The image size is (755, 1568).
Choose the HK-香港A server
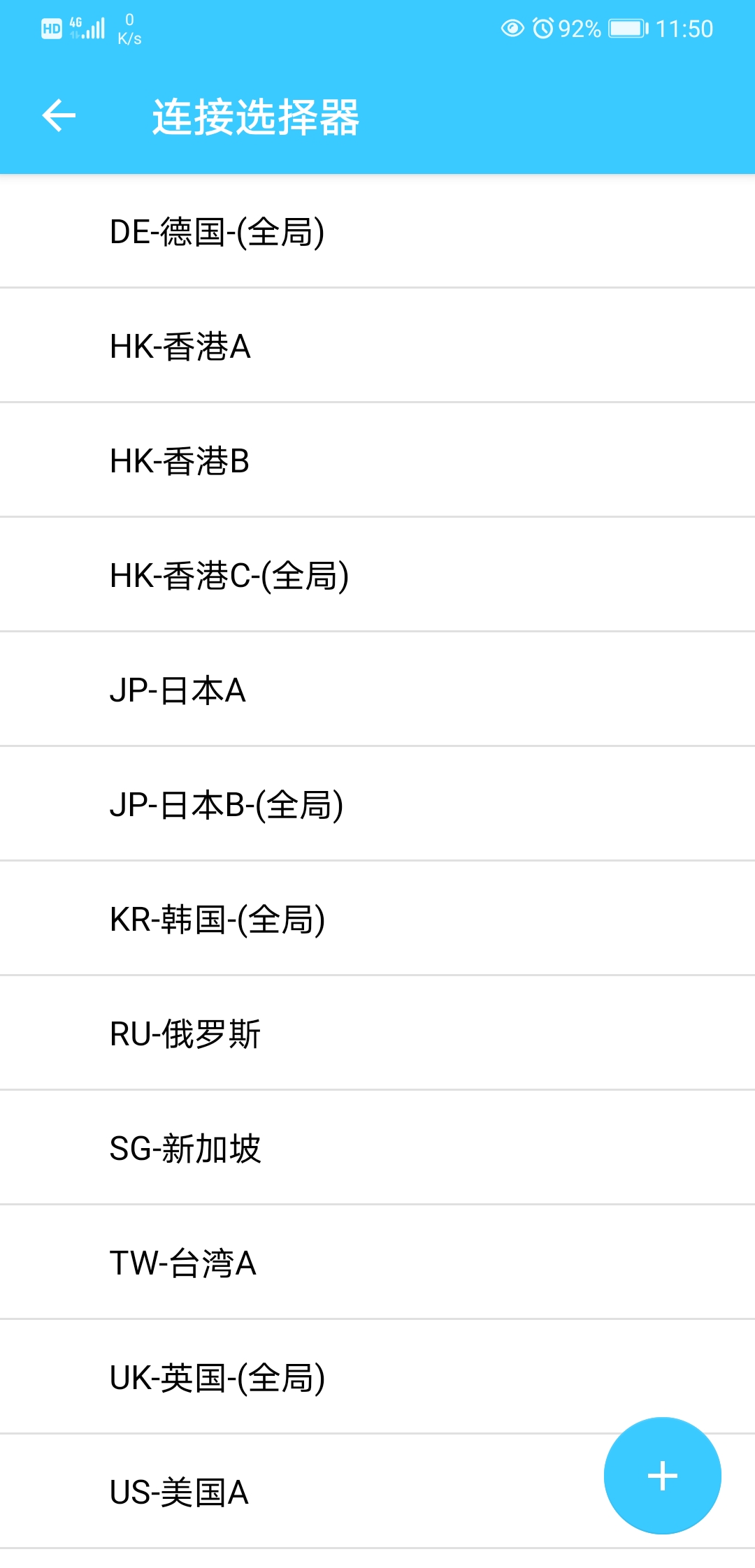(x=180, y=346)
